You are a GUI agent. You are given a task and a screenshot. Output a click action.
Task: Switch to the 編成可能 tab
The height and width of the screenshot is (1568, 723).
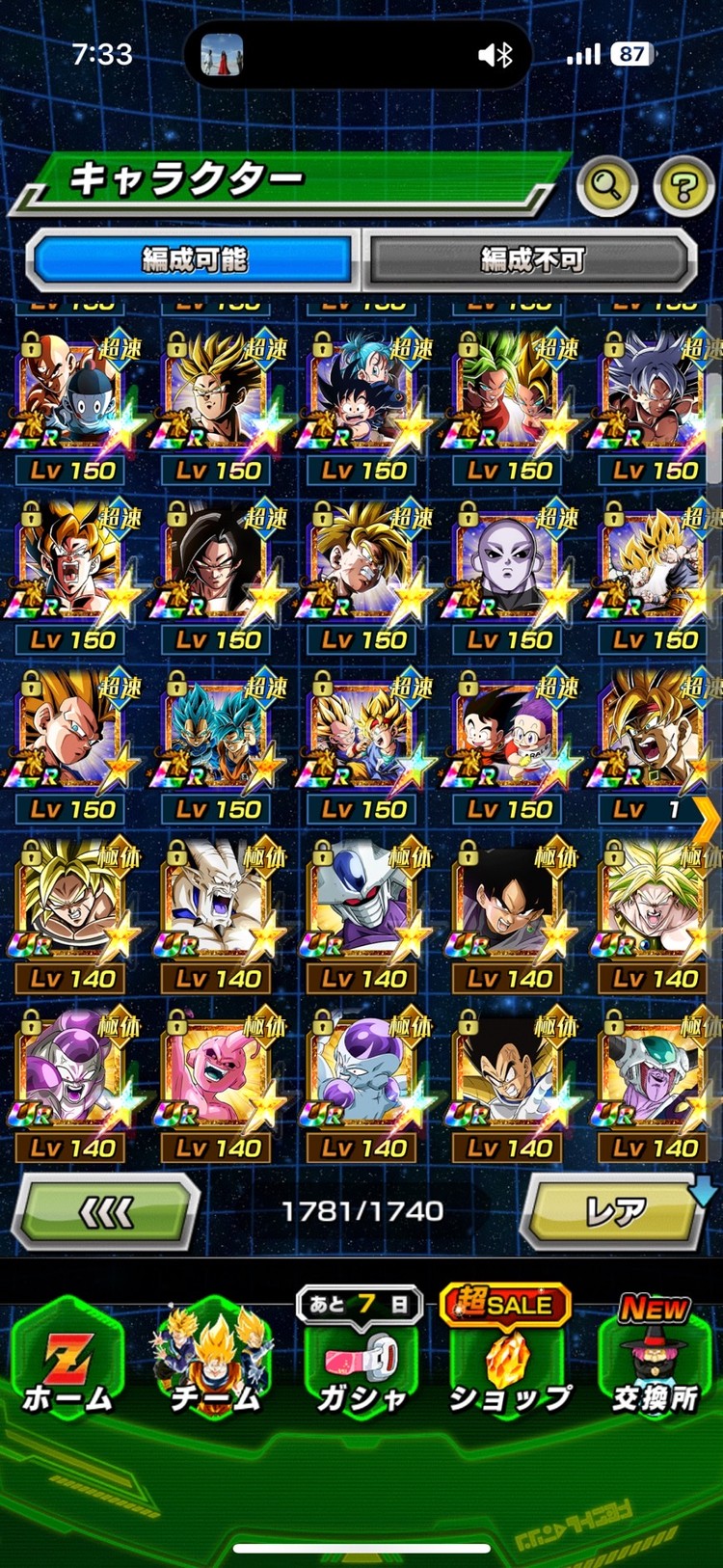(194, 259)
